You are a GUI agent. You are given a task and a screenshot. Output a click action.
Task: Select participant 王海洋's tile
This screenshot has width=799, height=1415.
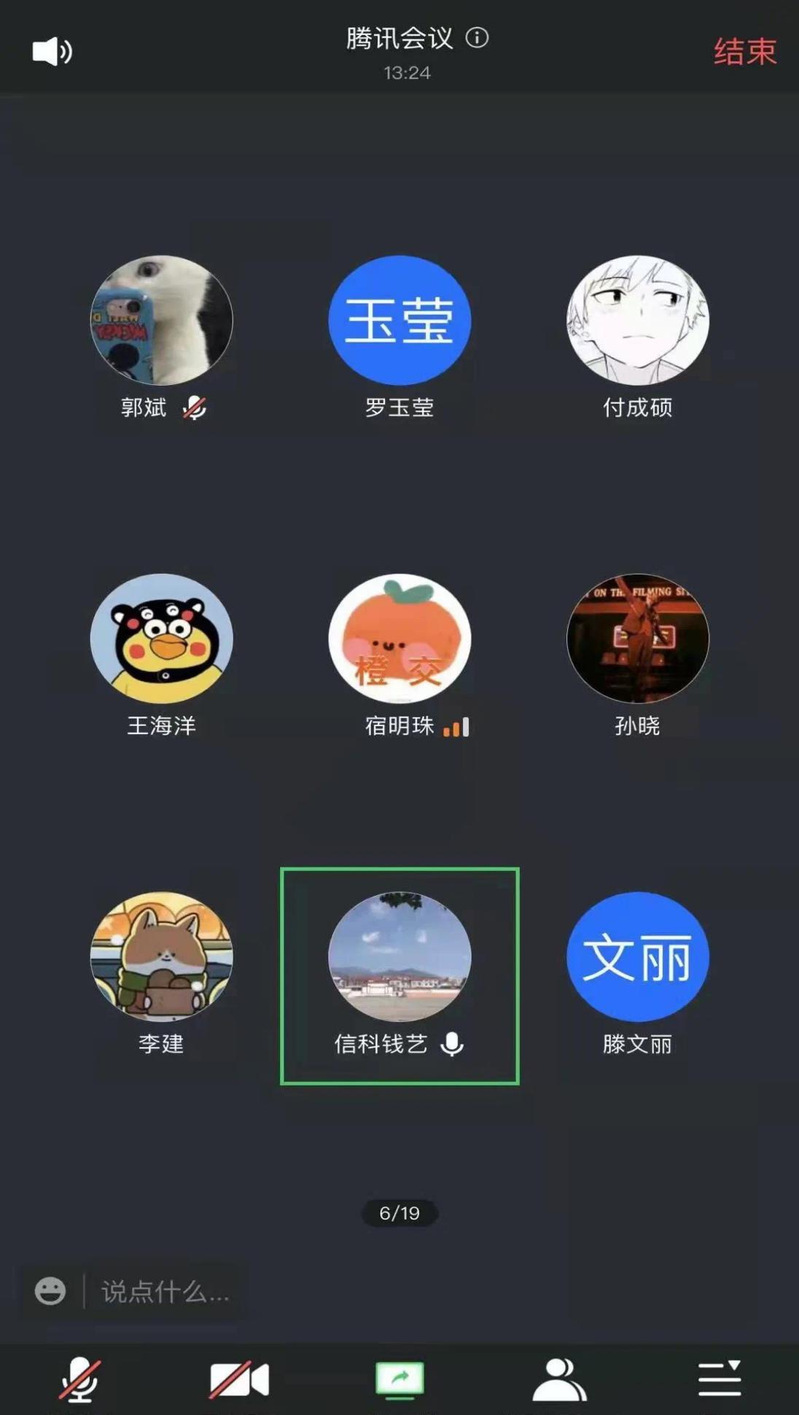(x=161, y=639)
